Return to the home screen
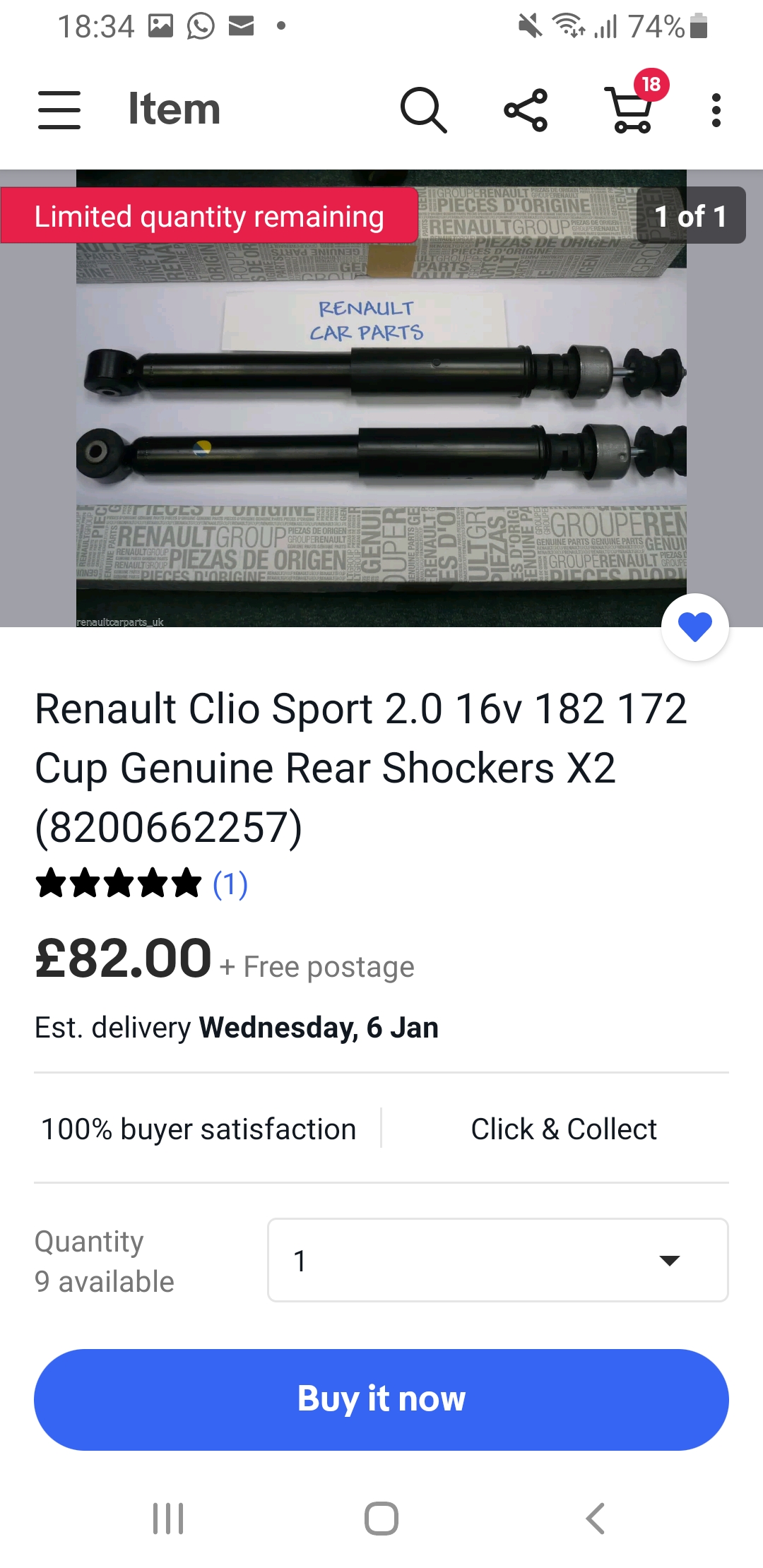763x1568 pixels. pos(381,1518)
